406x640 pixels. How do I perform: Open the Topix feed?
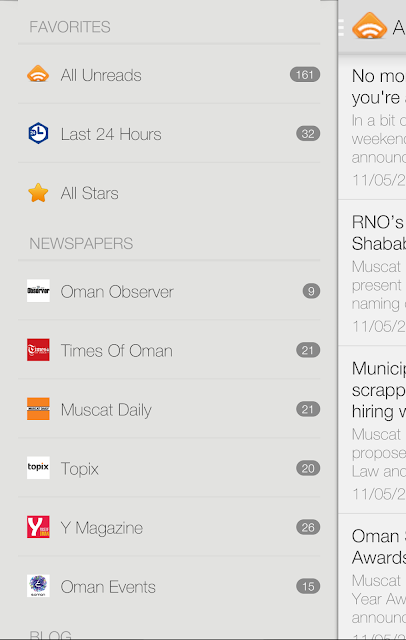(169, 468)
